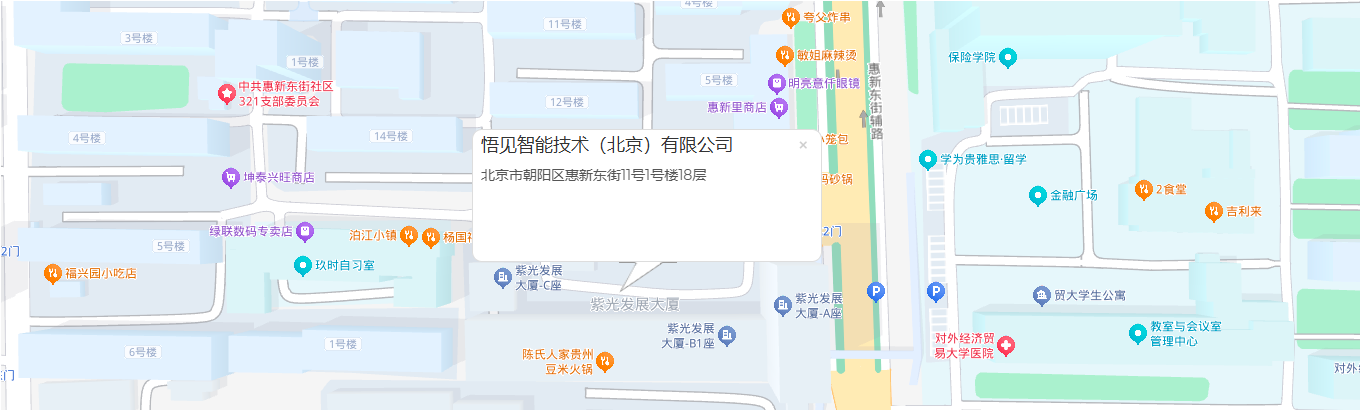Select the 坤泰兴旺商店 shop marker
This screenshot has height=410, width=1360.
[231, 177]
